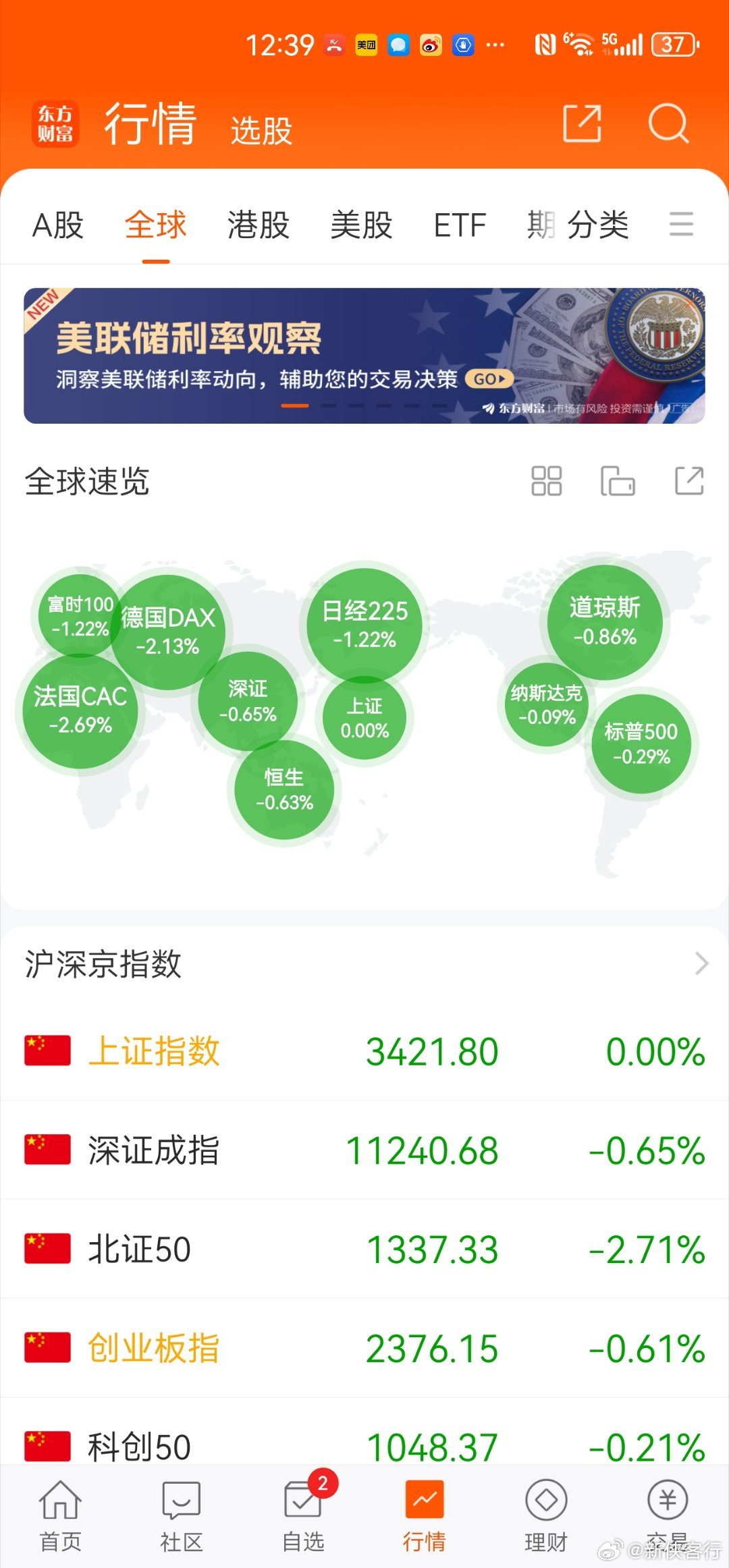Click the share icon in the top bar
729x1568 pixels.
click(x=582, y=123)
